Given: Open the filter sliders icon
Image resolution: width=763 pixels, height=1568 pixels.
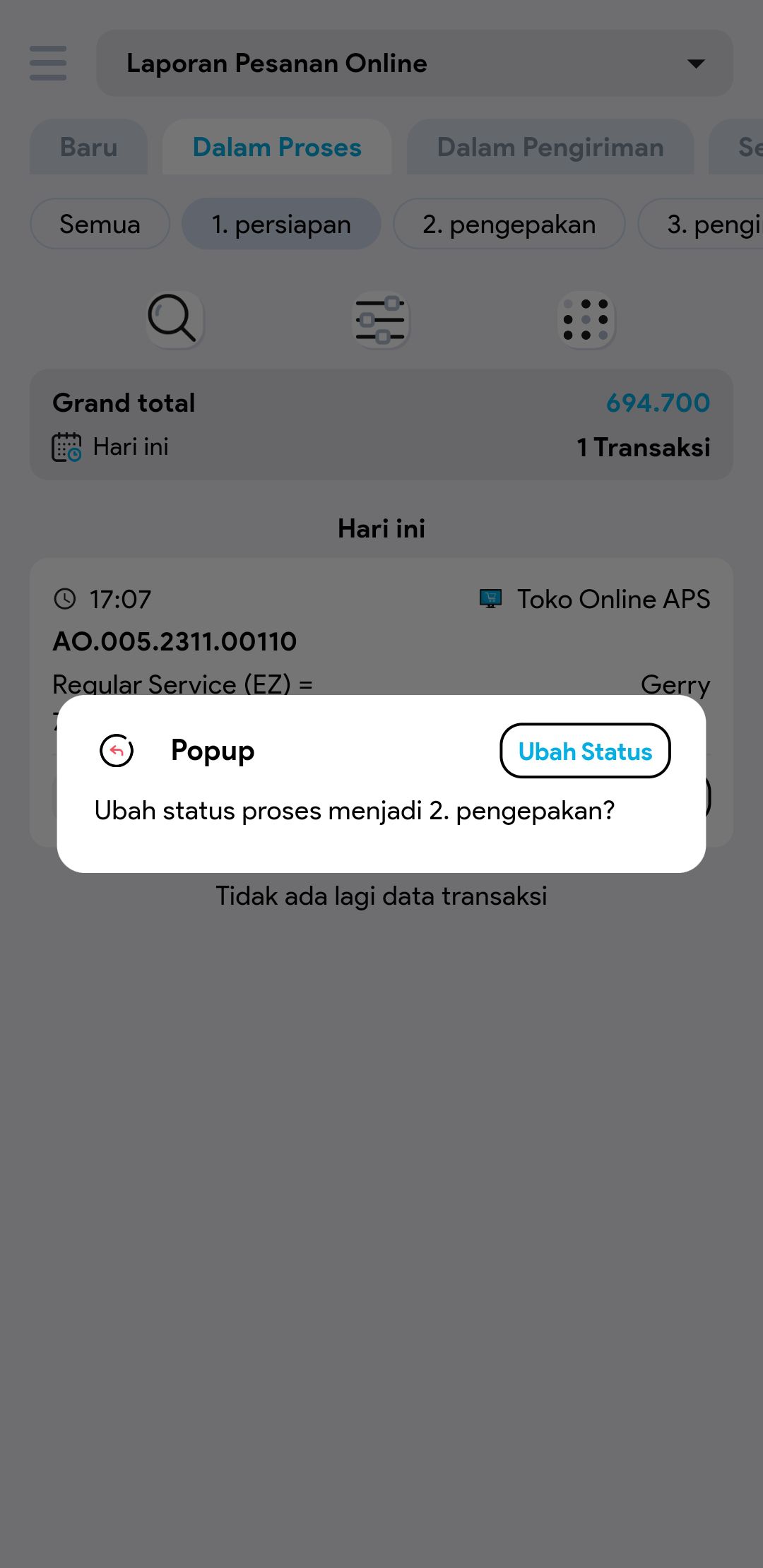Looking at the screenshot, I should (x=381, y=319).
